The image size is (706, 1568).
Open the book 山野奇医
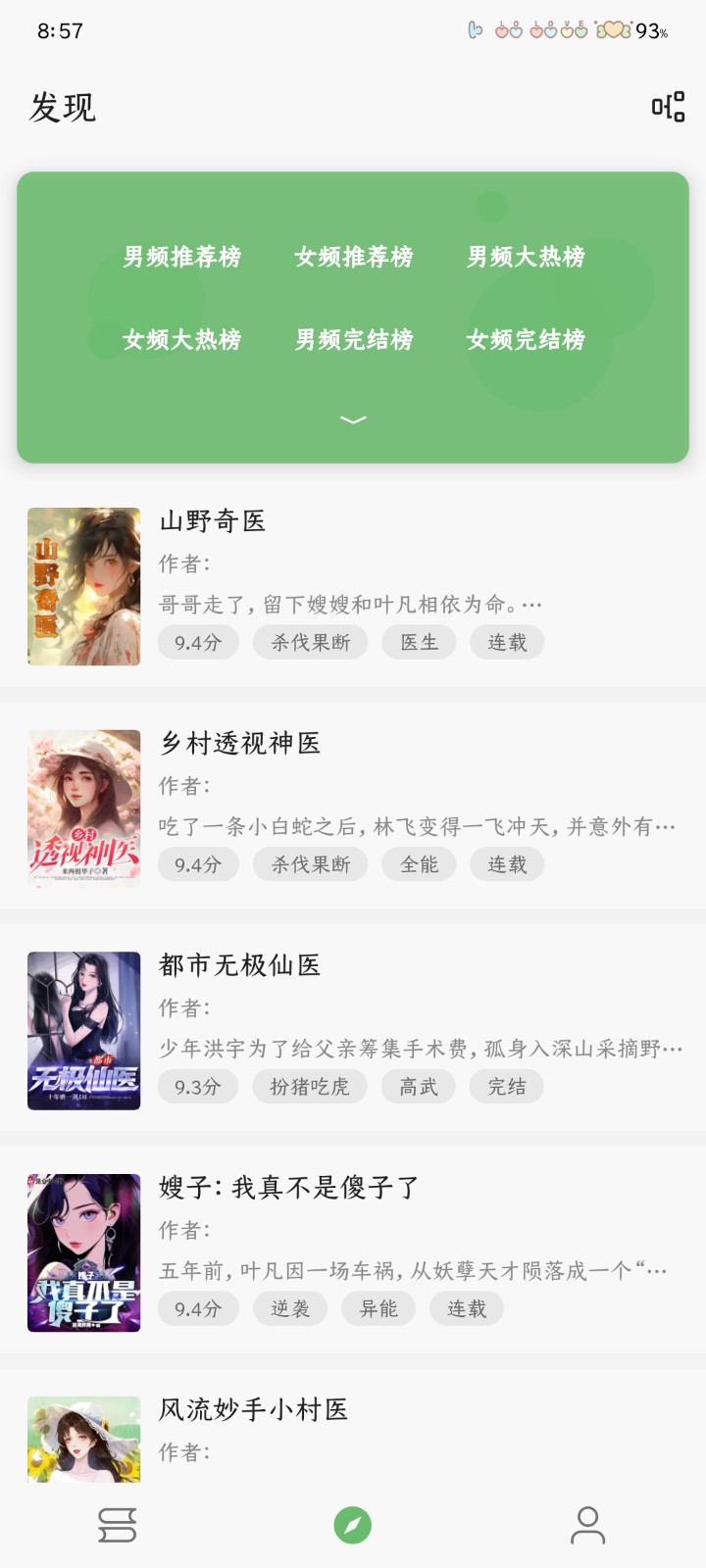point(353,586)
